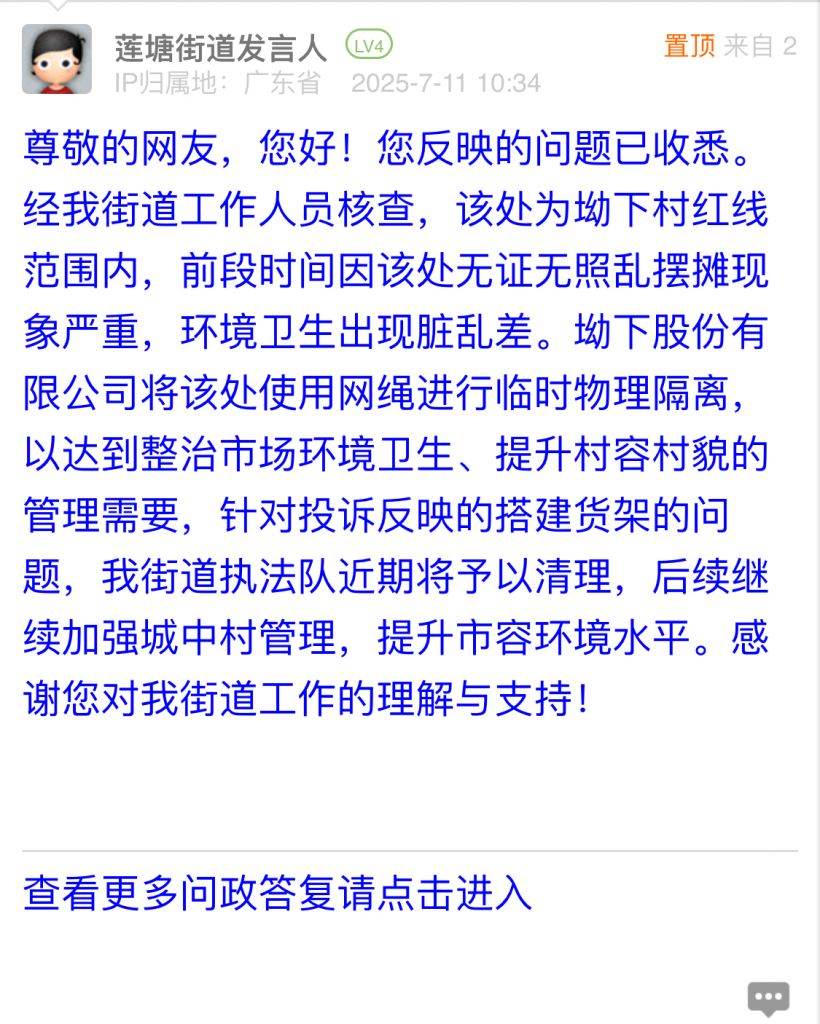Viewport: 820px width, 1024px height.
Task: Open 莲塘街道发言人's profile avatar
Action: coord(57,60)
